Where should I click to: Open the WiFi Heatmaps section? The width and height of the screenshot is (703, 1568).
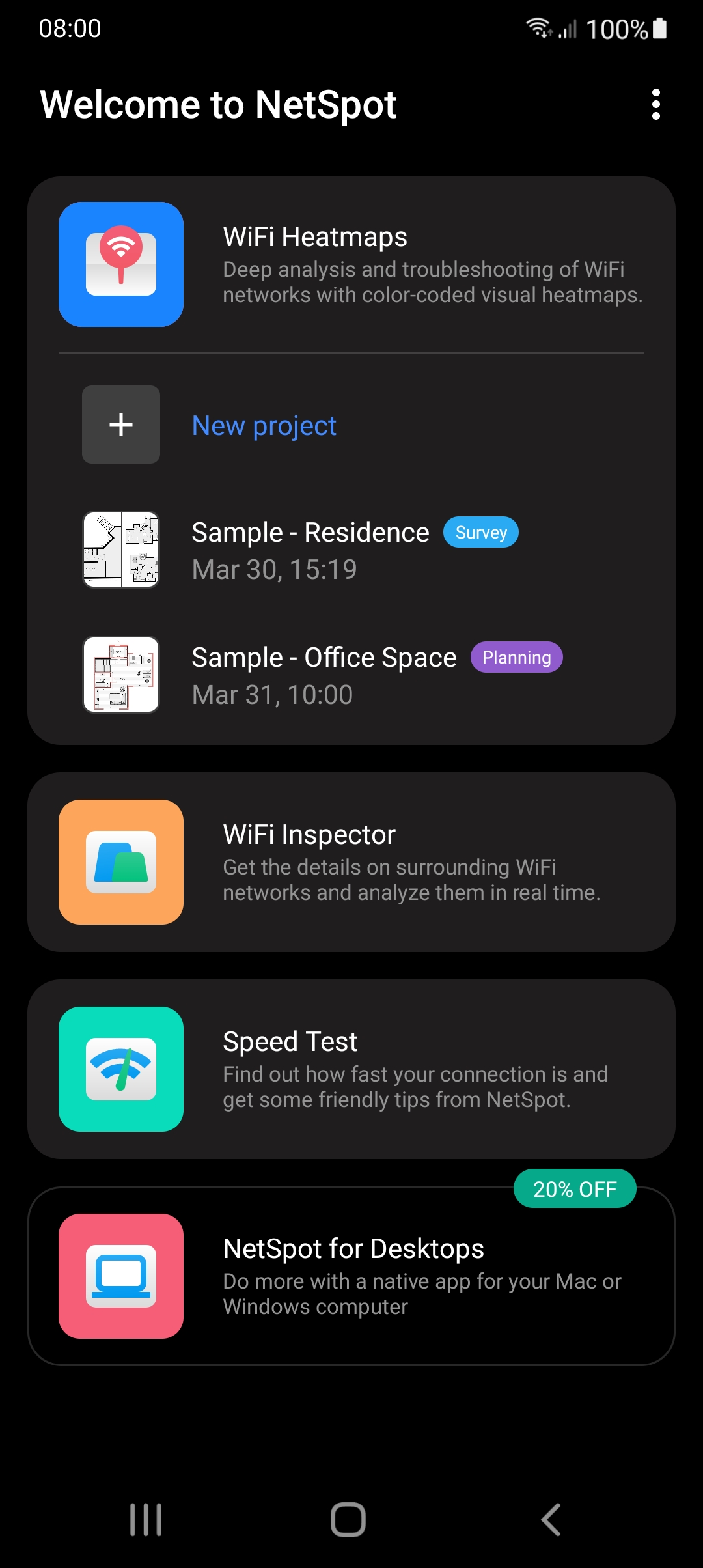(x=351, y=264)
